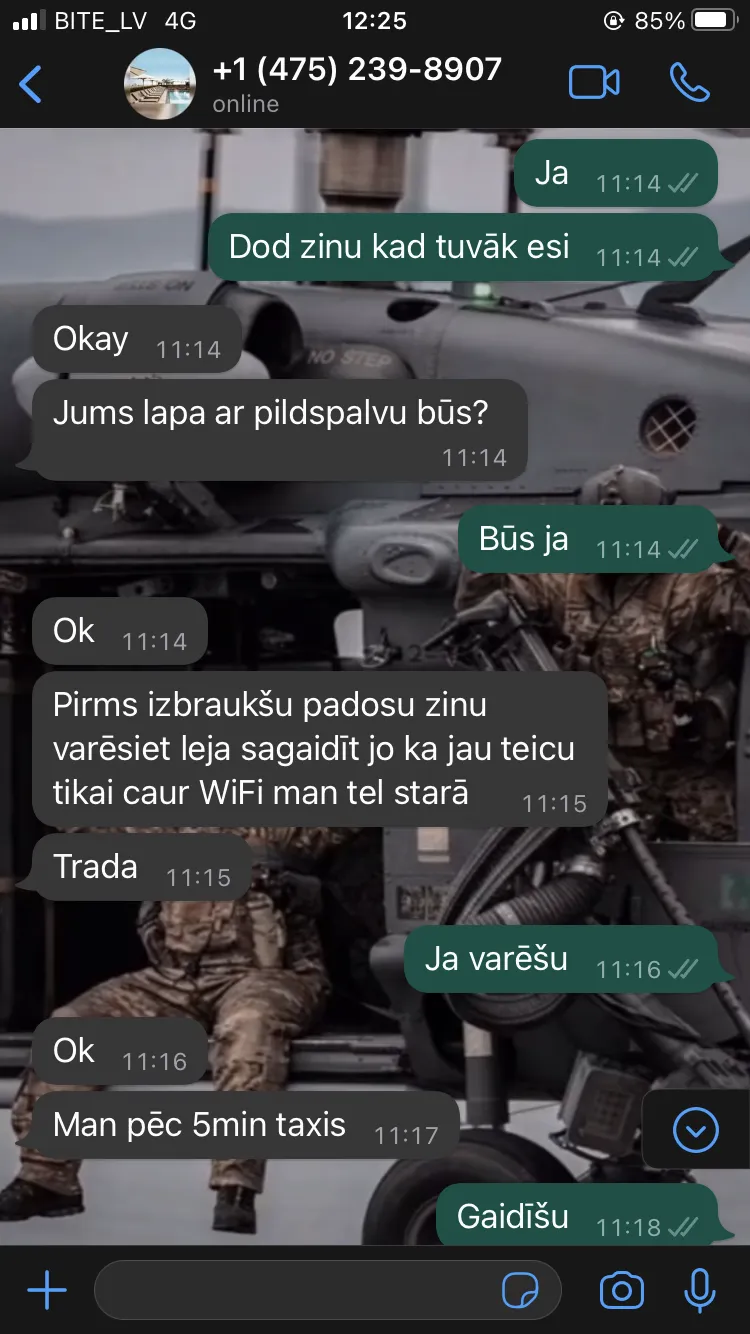
Task: Open the sticker picker
Action: 520,1291
